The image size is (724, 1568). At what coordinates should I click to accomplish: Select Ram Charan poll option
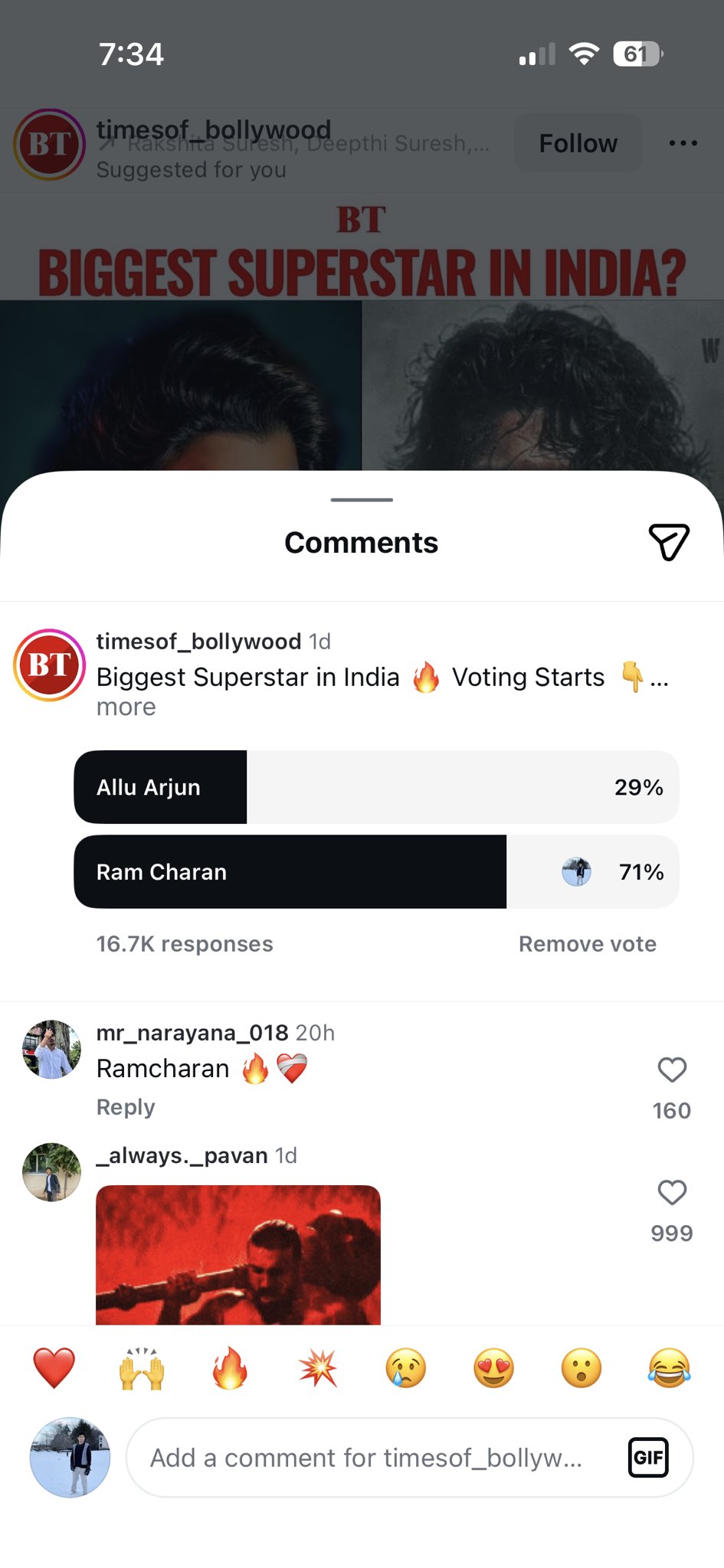click(x=375, y=871)
